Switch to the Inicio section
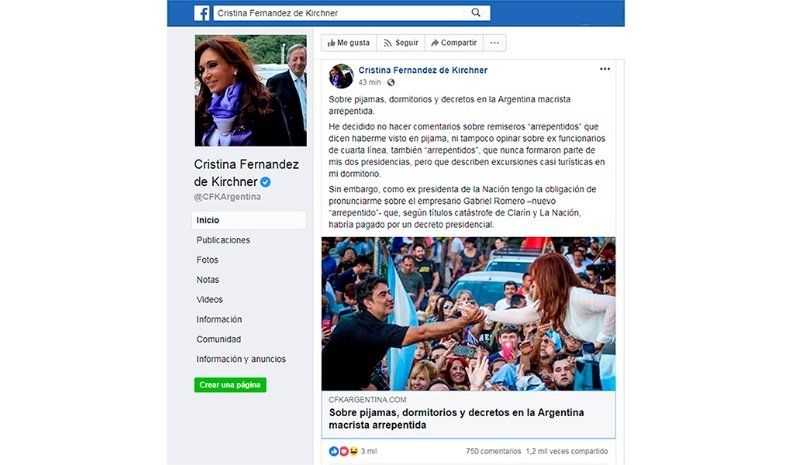 coord(208,220)
